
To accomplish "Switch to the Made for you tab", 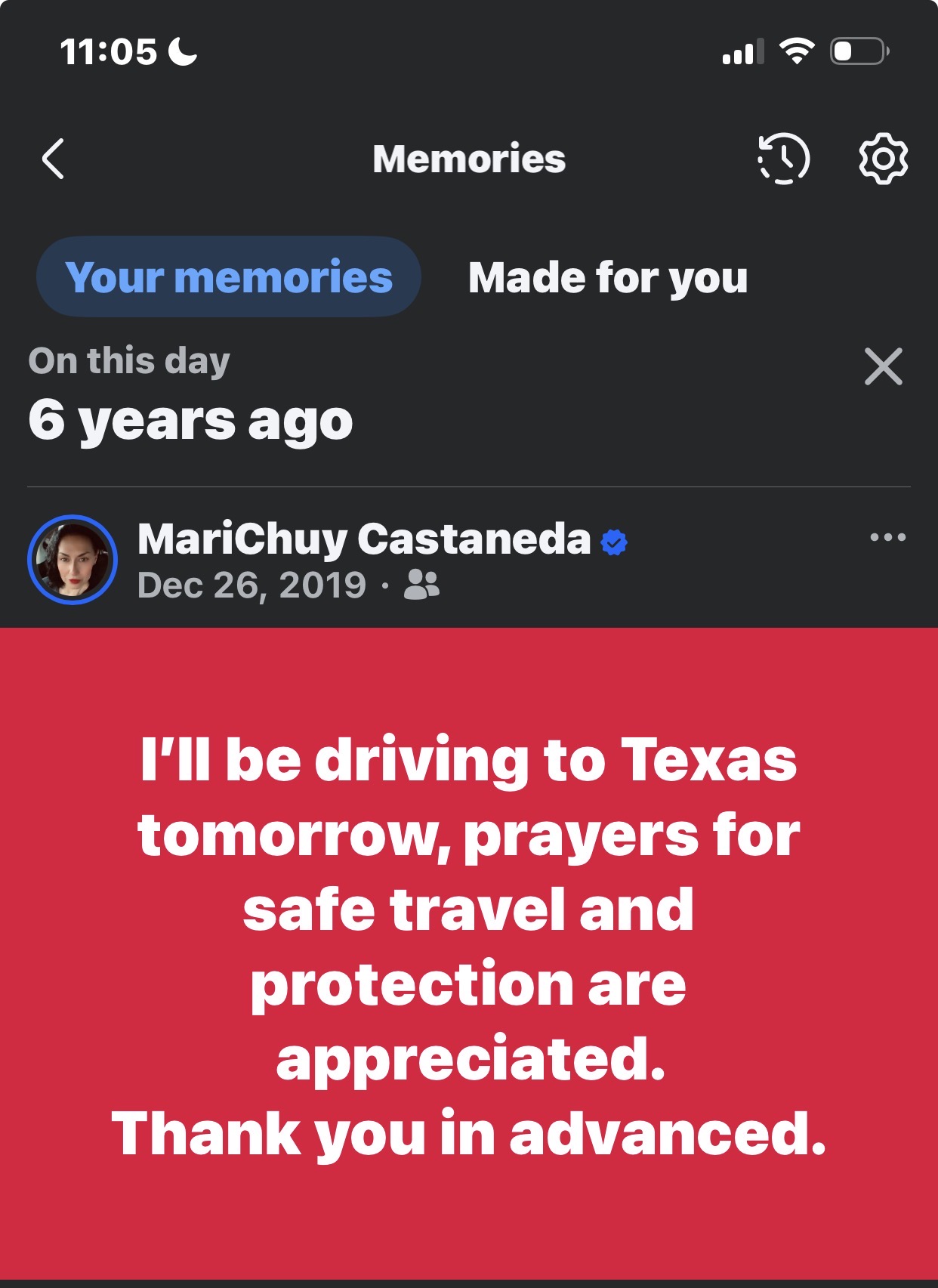I will (x=607, y=277).
